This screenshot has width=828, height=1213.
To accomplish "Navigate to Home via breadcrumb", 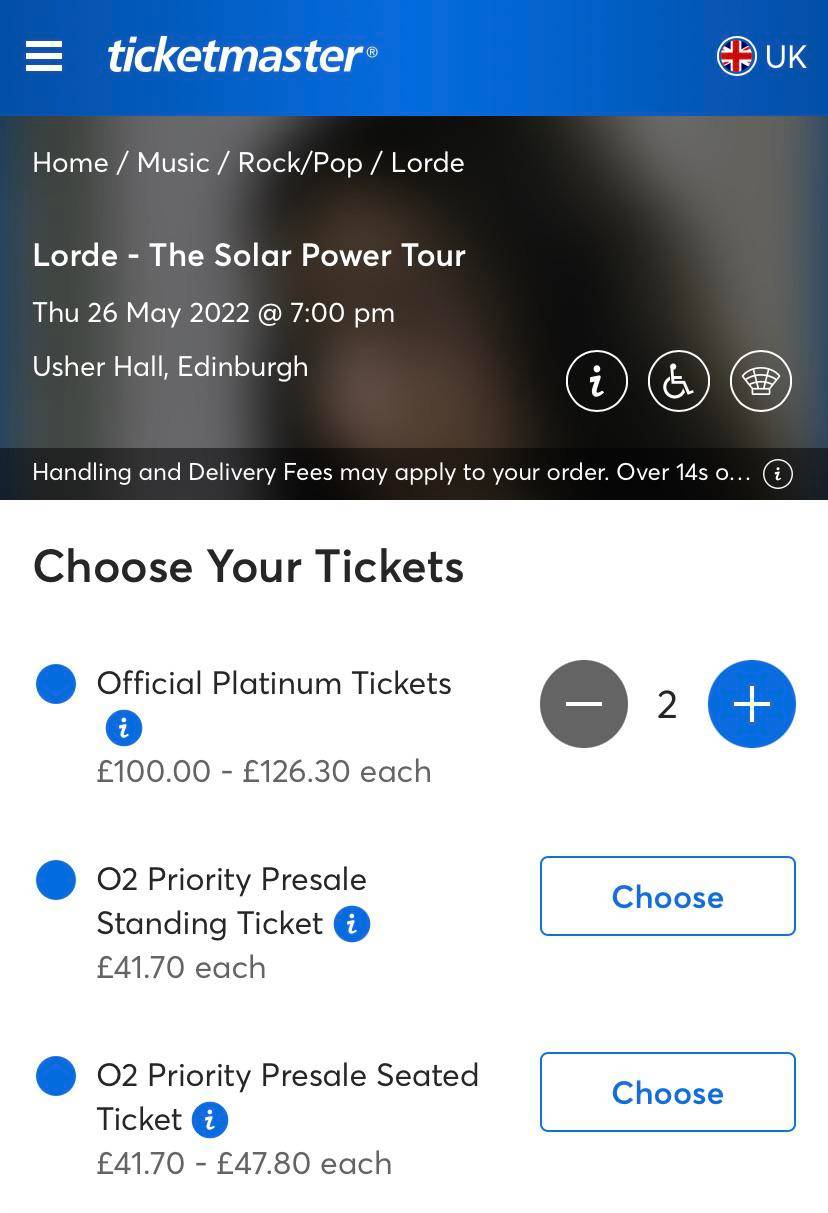I will [x=70, y=162].
